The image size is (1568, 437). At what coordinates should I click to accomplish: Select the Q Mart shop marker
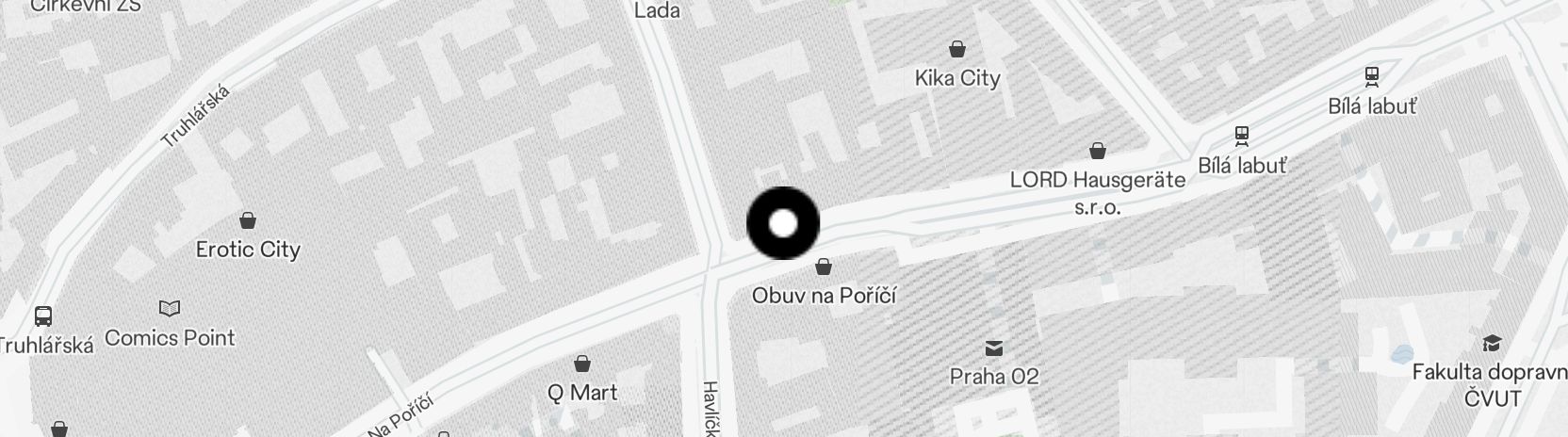click(x=582, y=364)
